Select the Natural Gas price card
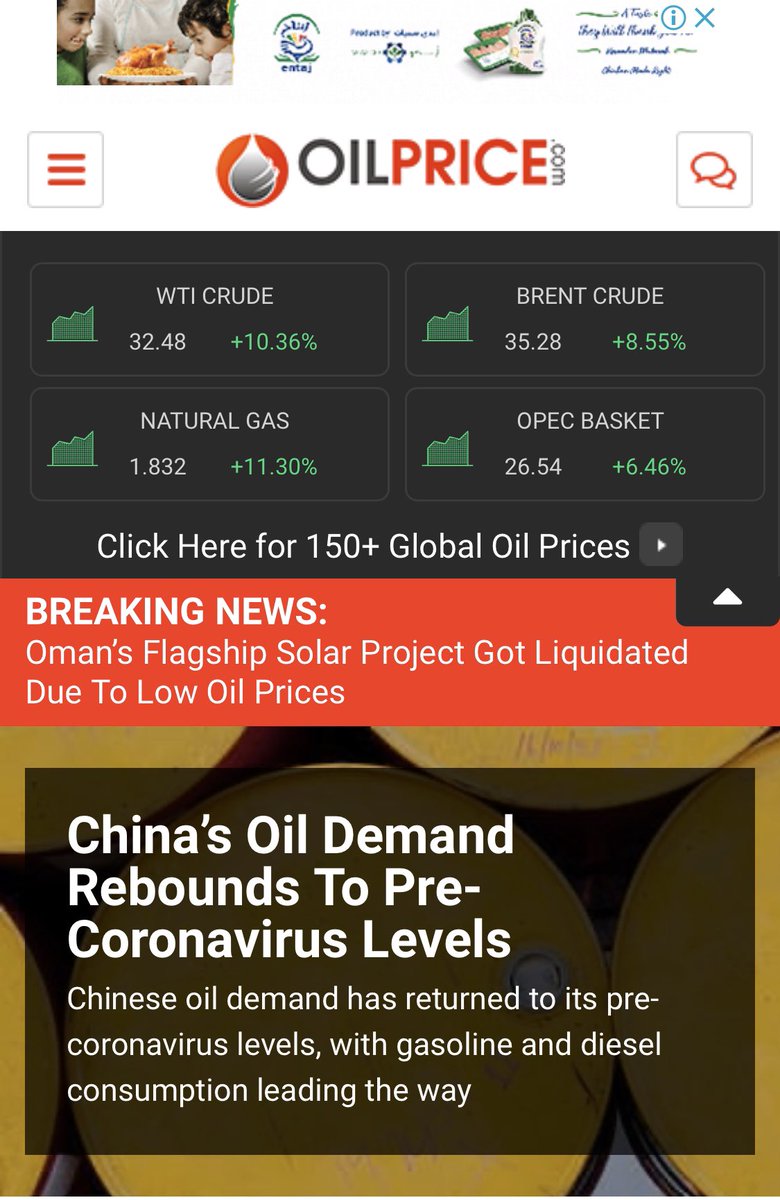The height and width of the screenshot is (1200, 780). point(209,444)
